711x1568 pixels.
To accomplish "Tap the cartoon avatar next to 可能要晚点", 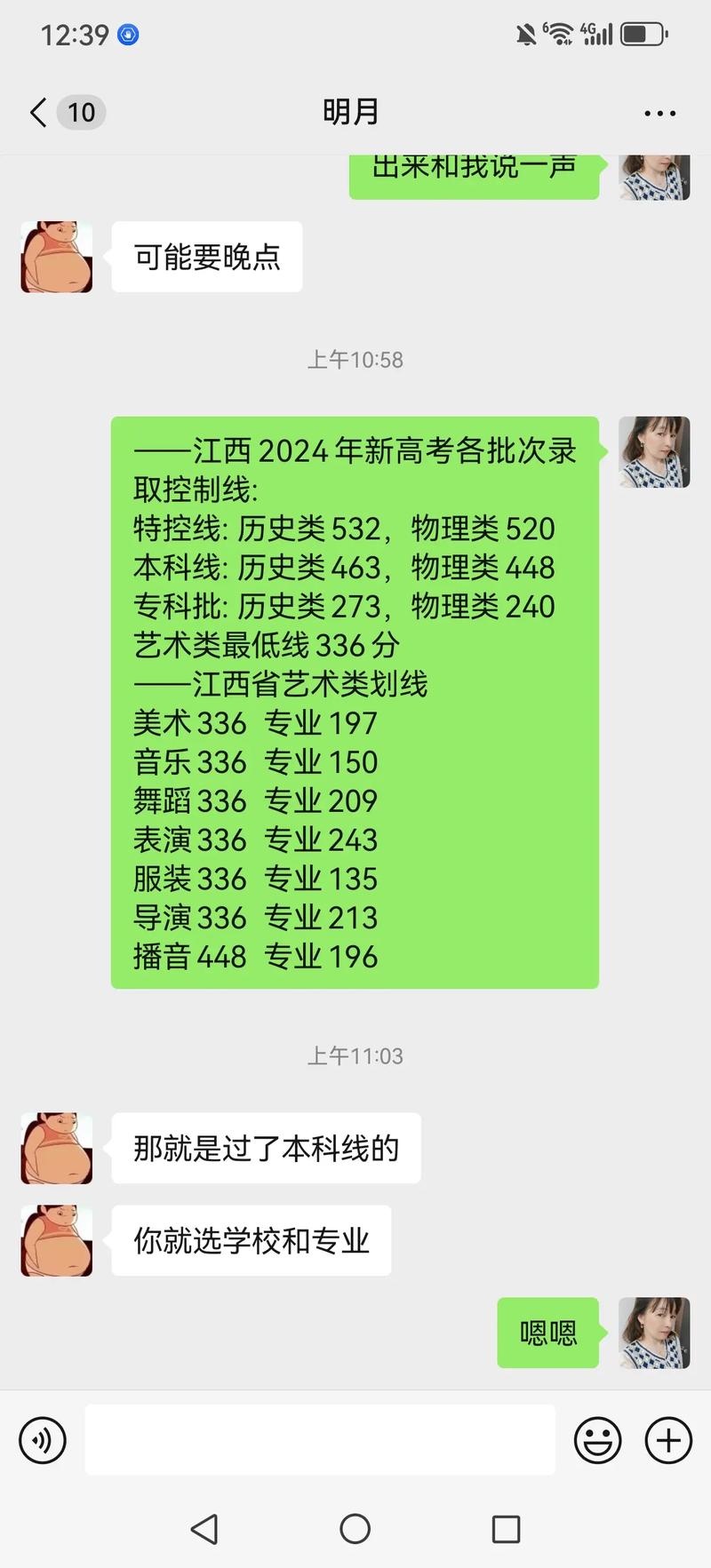I will pos(55,257).
